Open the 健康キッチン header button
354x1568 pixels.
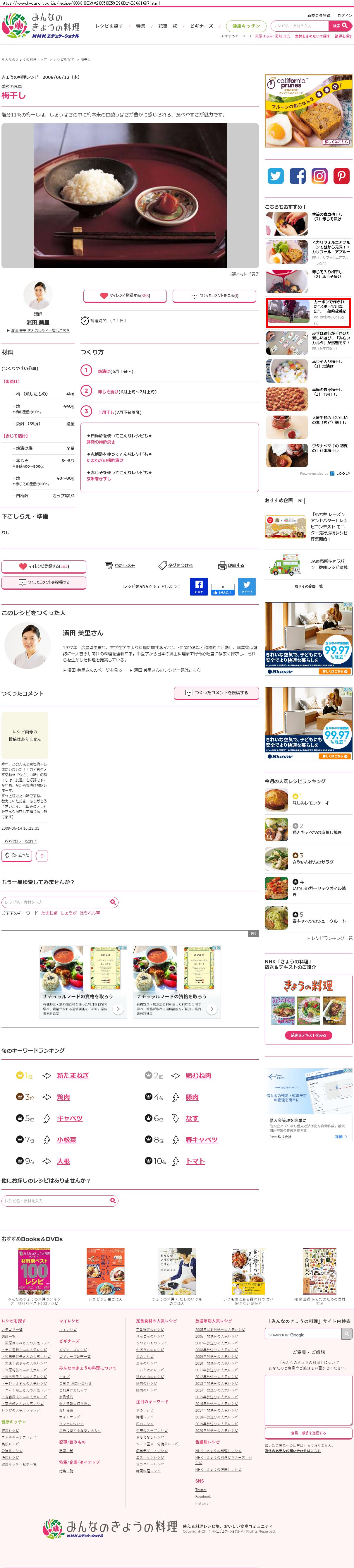point(246,26)
